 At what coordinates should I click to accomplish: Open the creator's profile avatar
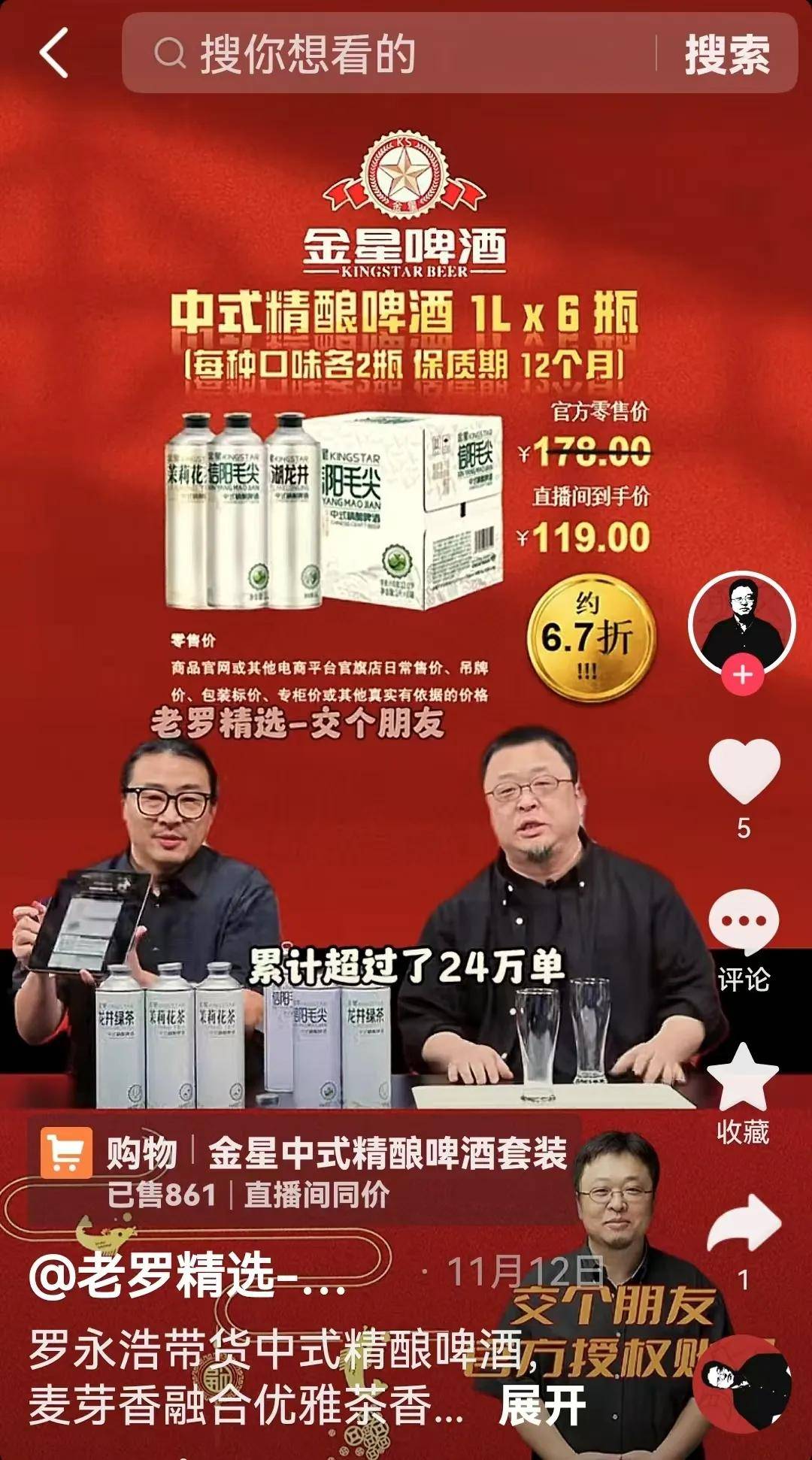click(x=742, y=623)
